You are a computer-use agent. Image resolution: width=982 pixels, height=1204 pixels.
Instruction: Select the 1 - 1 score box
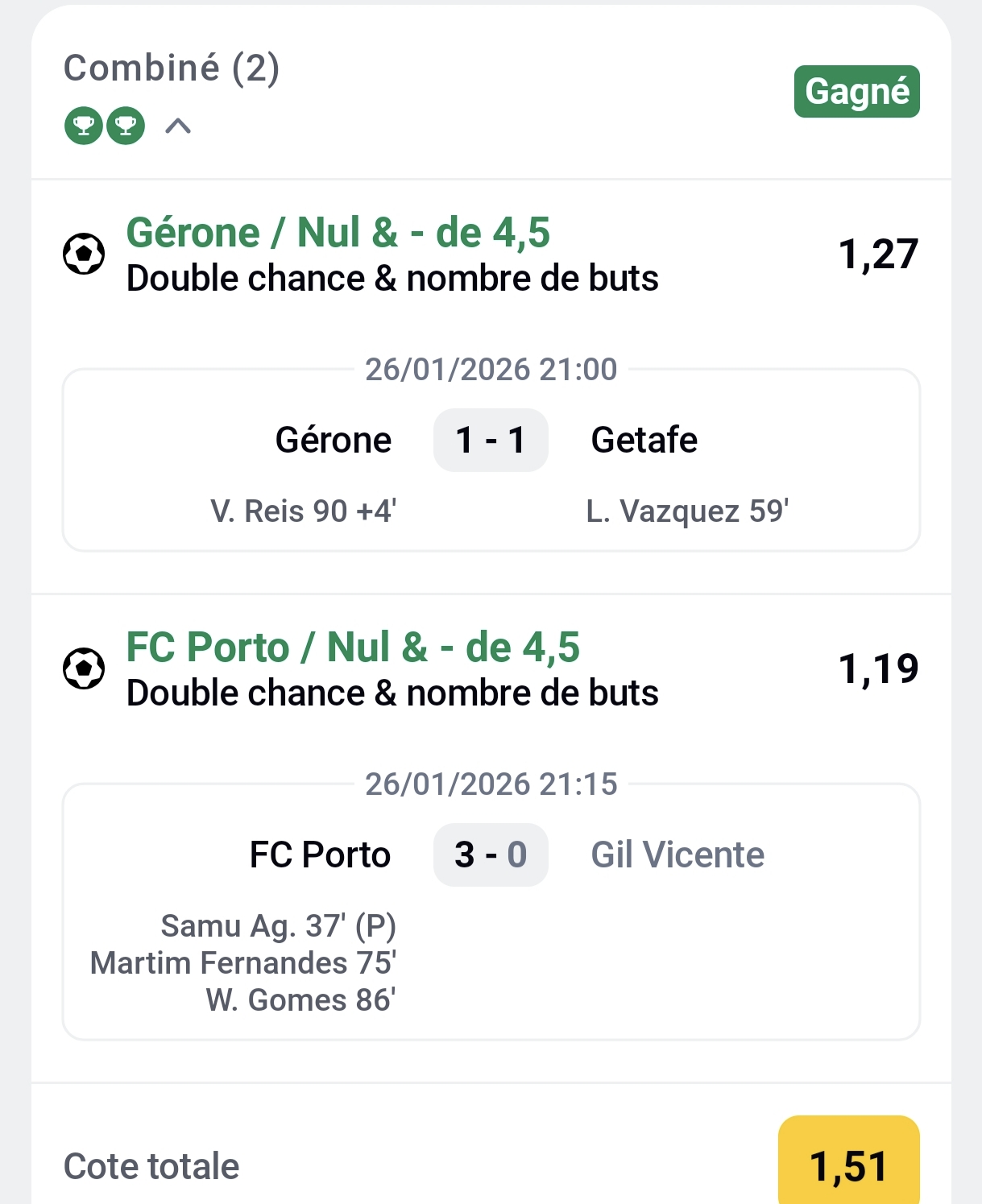[491, 439]
